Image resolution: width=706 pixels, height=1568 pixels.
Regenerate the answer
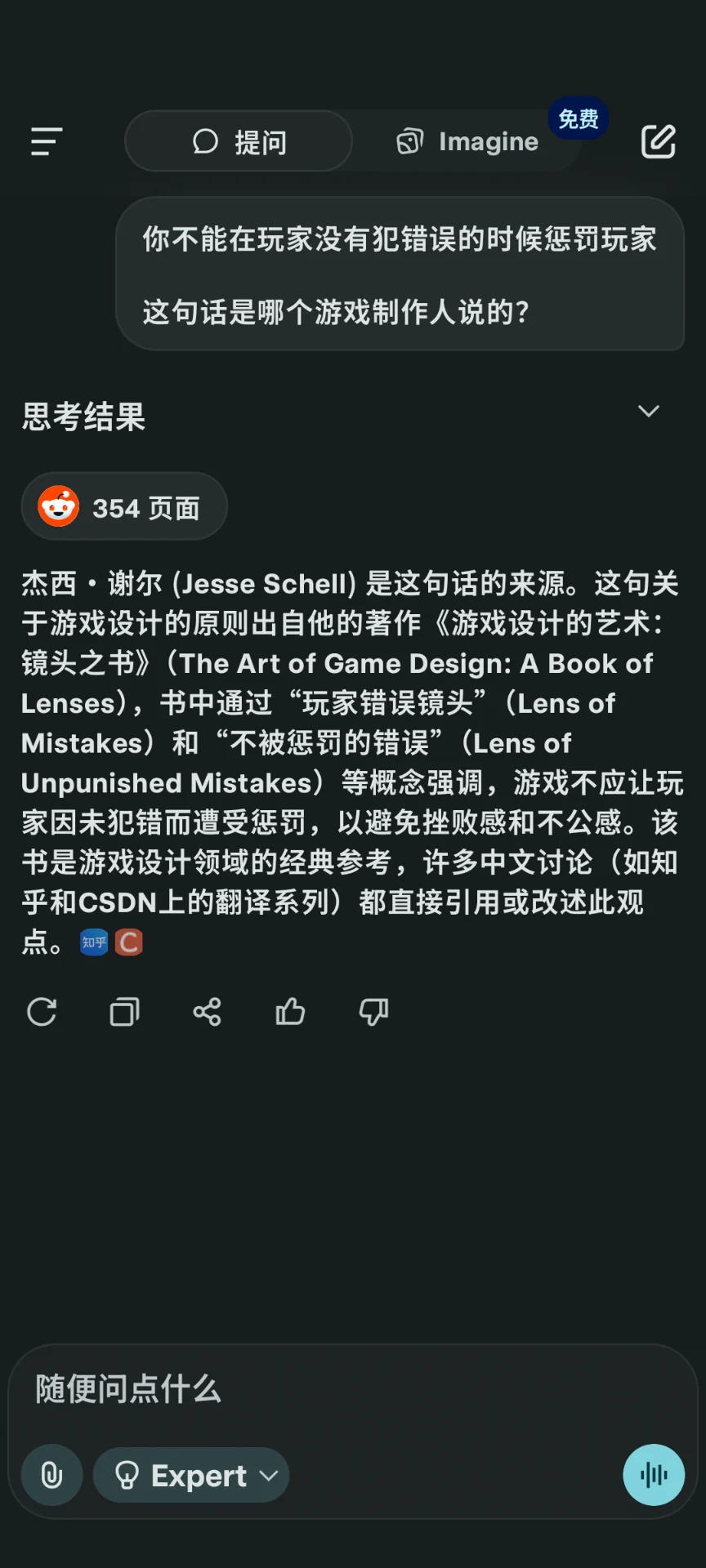tap(42, 1012)
